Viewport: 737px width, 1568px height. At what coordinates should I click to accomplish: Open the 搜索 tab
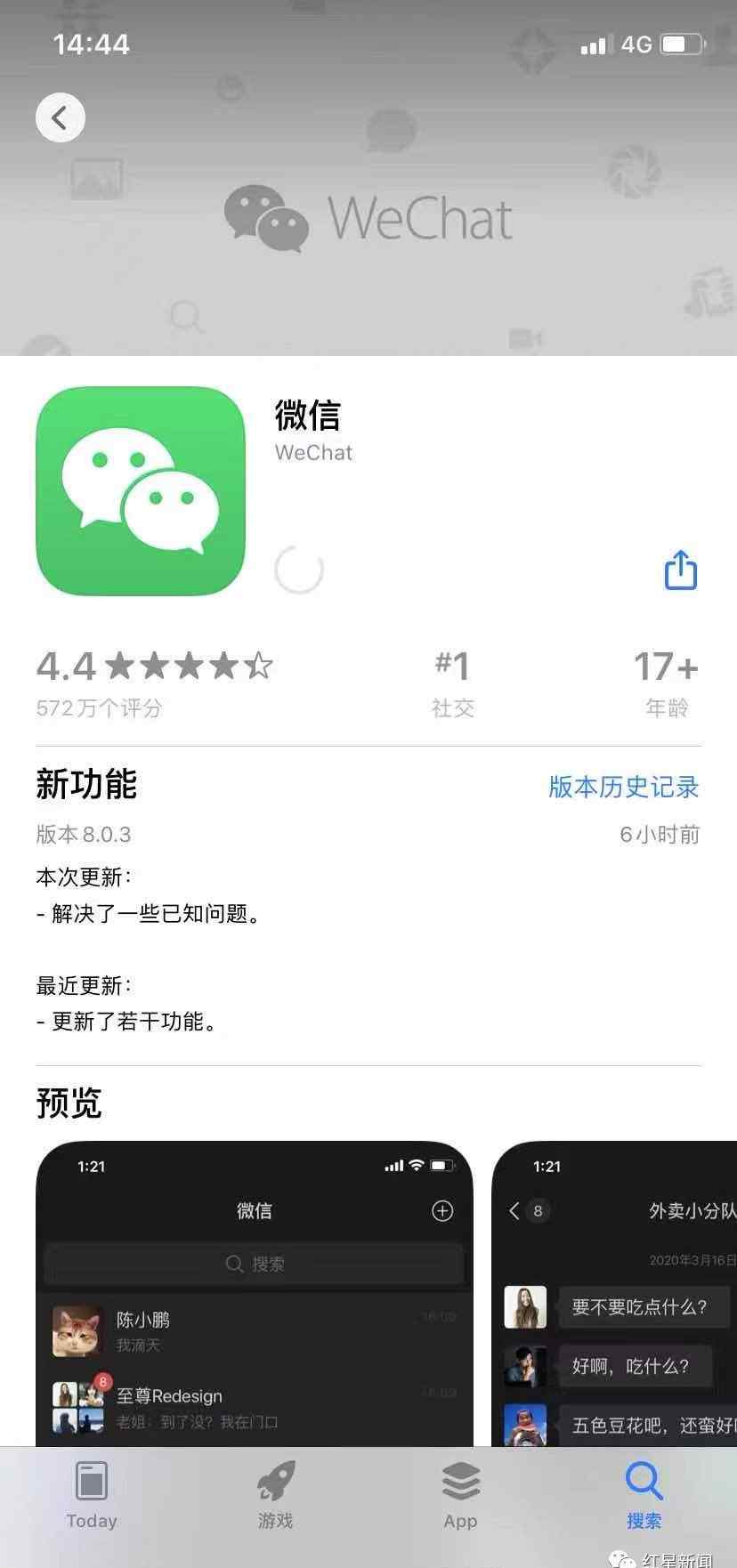point(644,1495)
